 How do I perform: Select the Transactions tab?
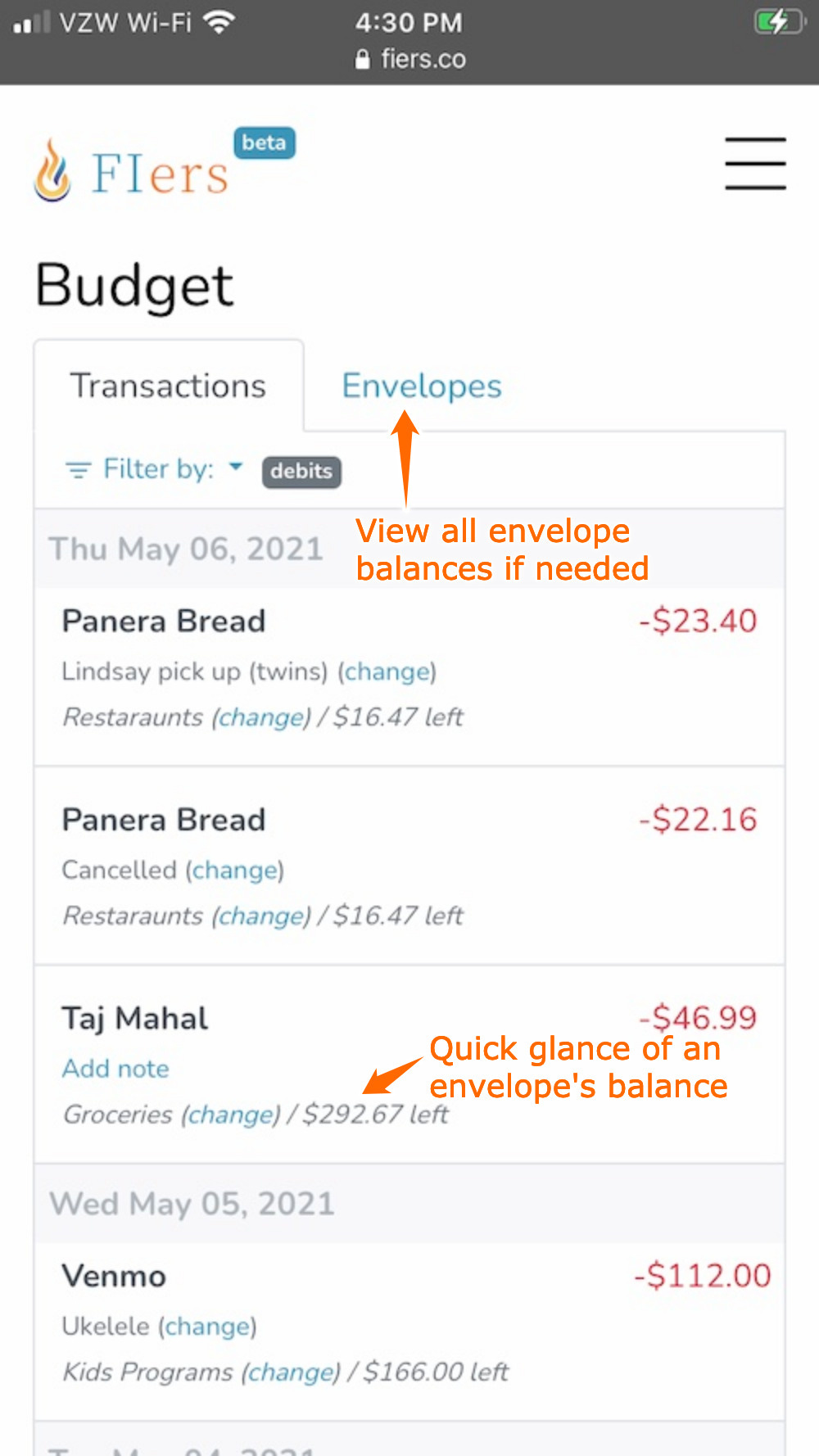169,386
